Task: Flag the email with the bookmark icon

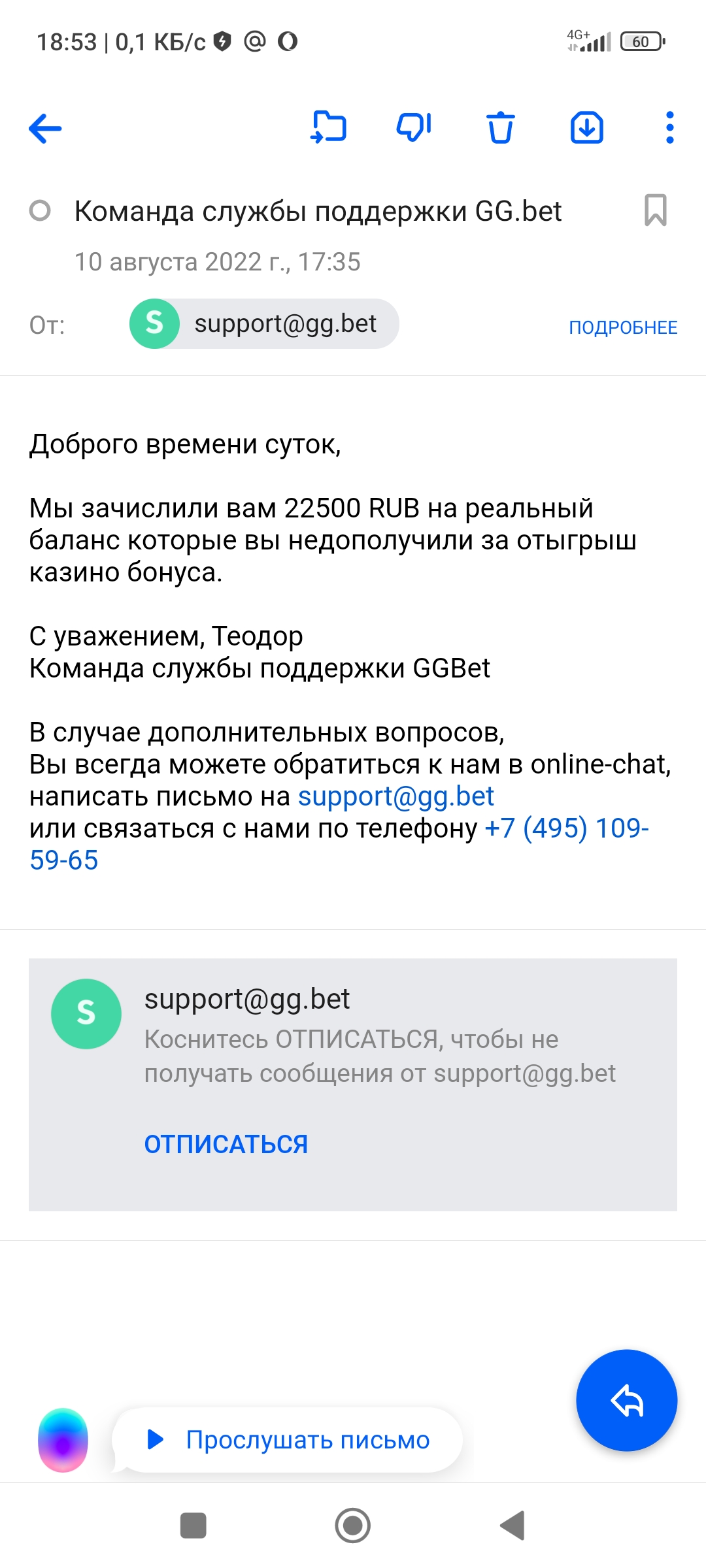Action: click(x=656, y=210)
